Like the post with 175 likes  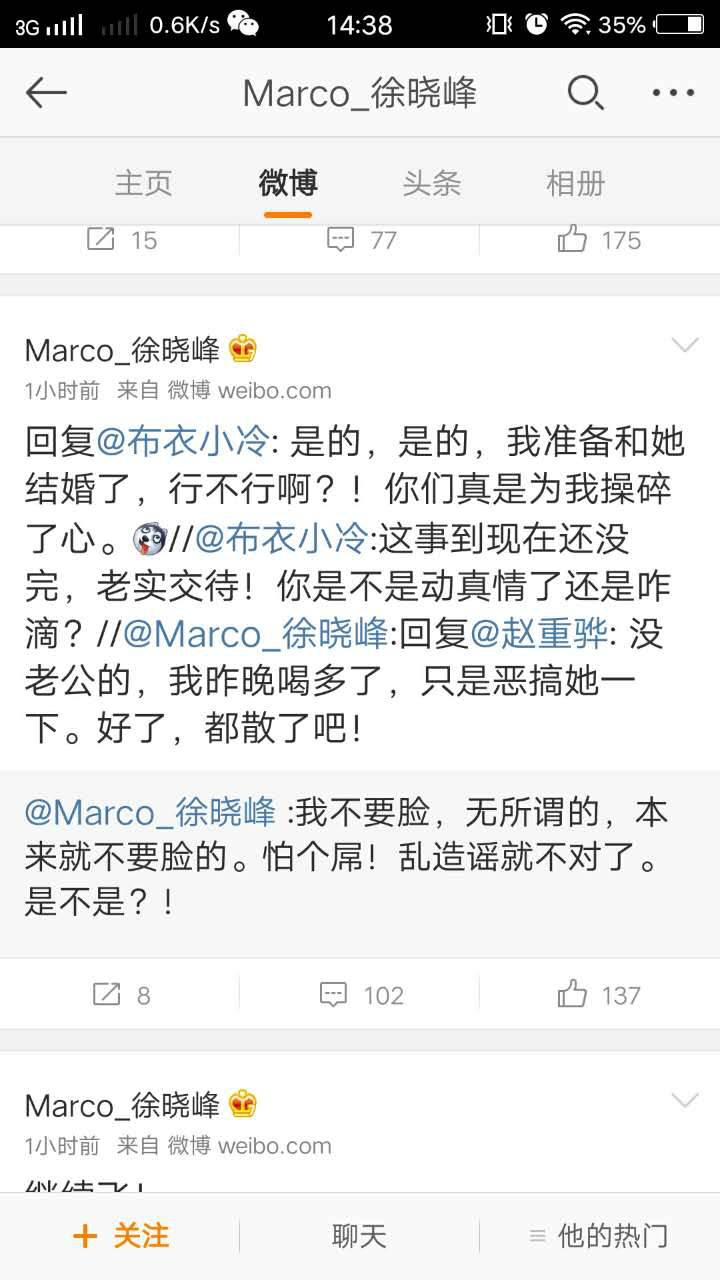coord(599,240)
